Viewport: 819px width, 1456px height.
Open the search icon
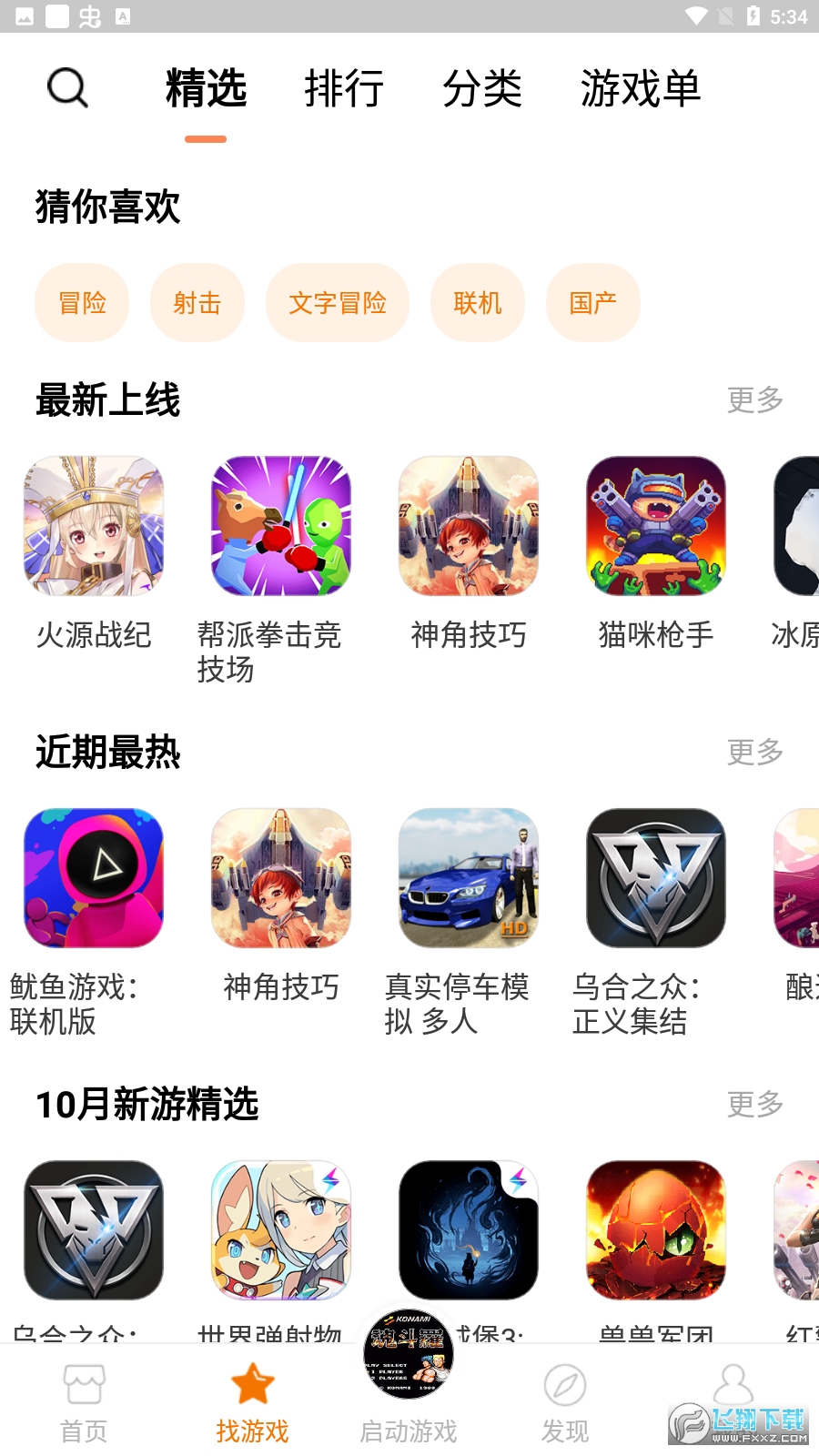tap(67, 88)
